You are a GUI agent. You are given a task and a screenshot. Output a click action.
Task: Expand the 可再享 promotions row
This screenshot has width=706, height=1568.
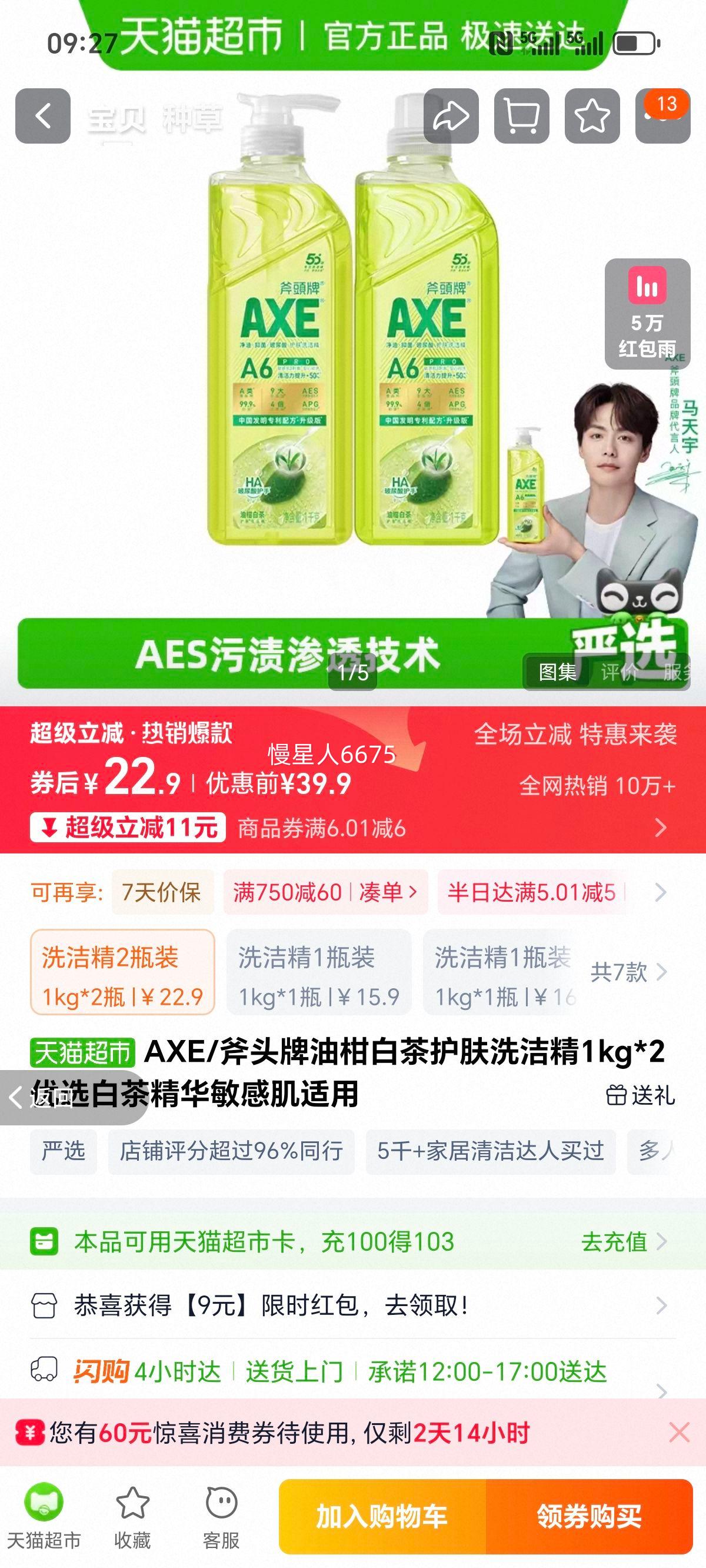click(x=660, y=893)
